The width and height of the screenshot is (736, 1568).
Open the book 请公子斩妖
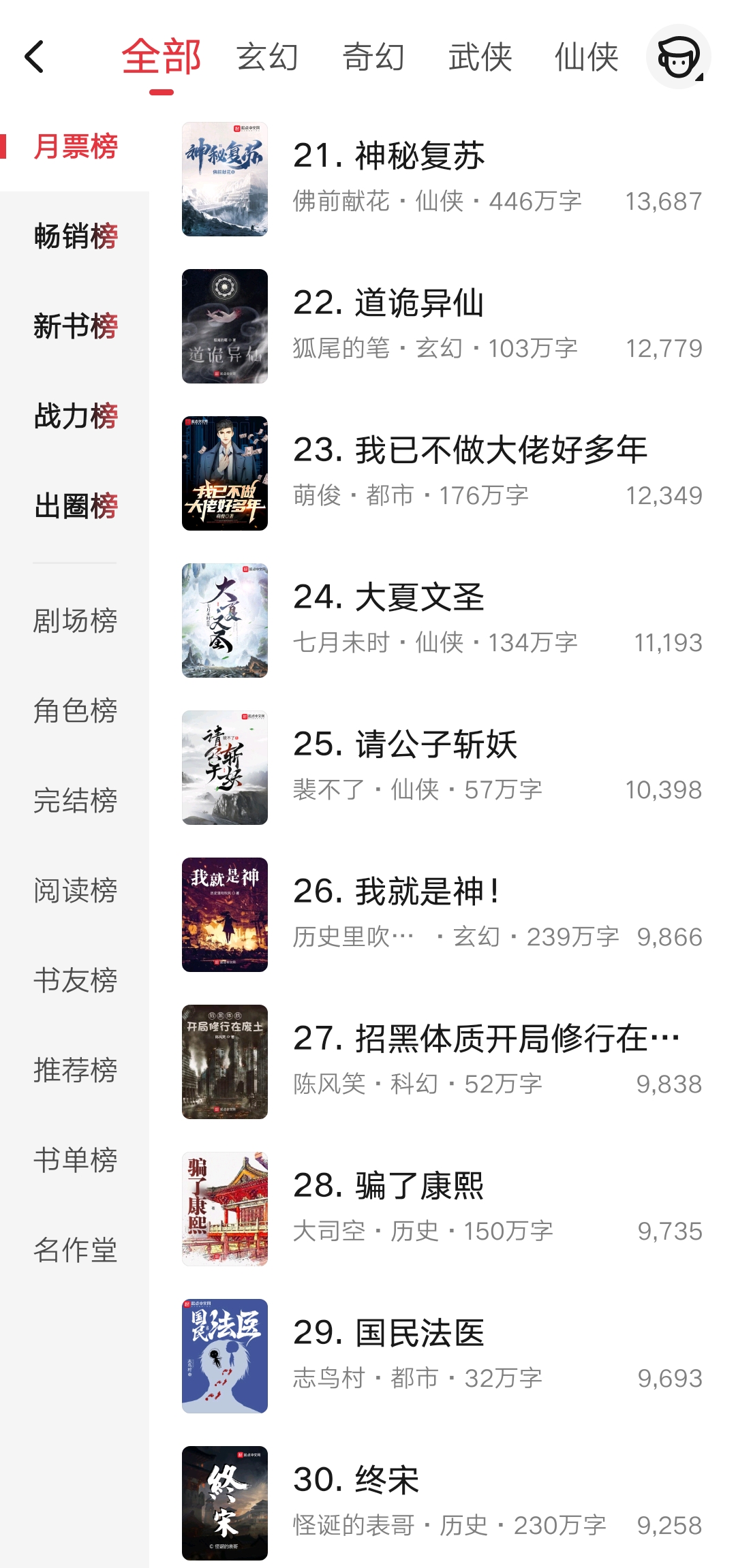pyautogui.click(x=442, y=768)
